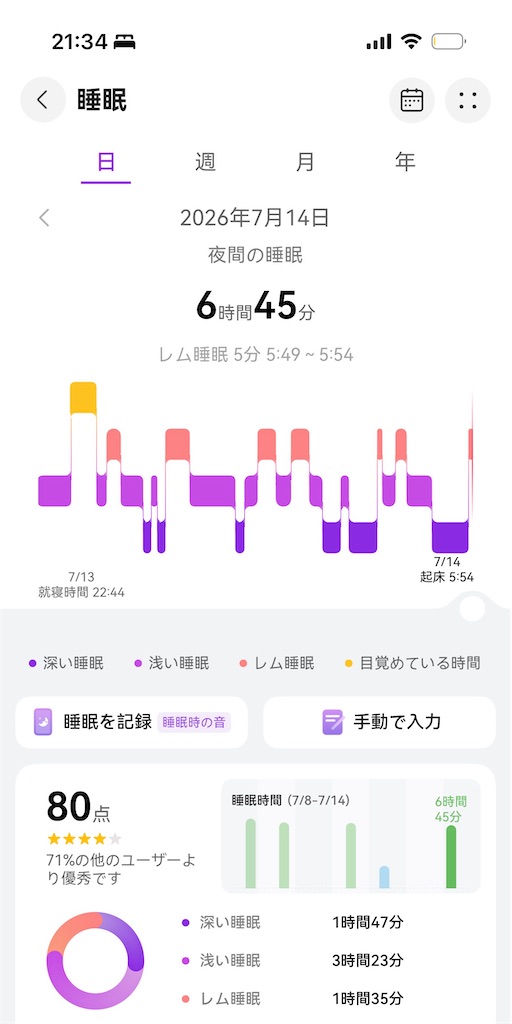
Task: Go to the previous day's sleep data
Action: (44, 217)
